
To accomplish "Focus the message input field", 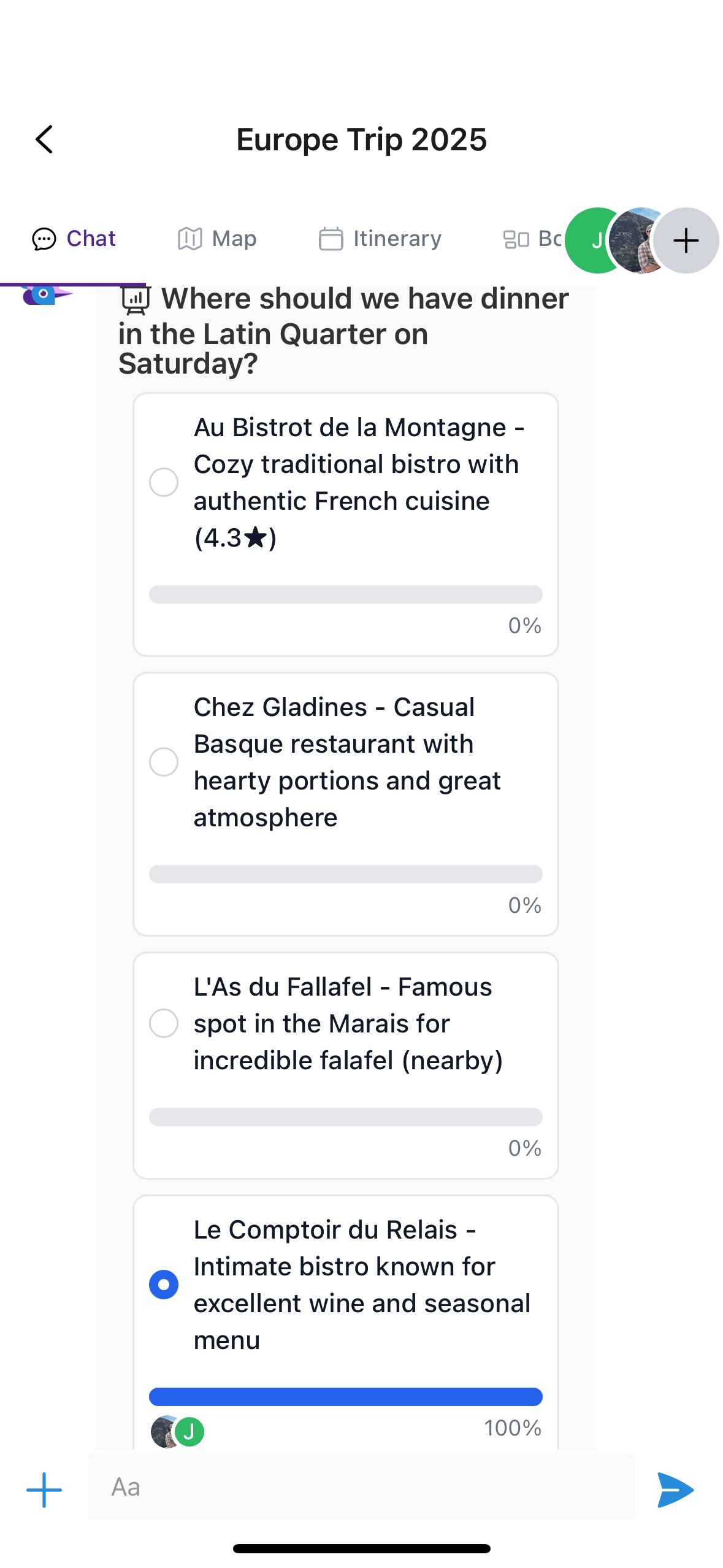I will pyautogui.click(x=361, y=1487).
